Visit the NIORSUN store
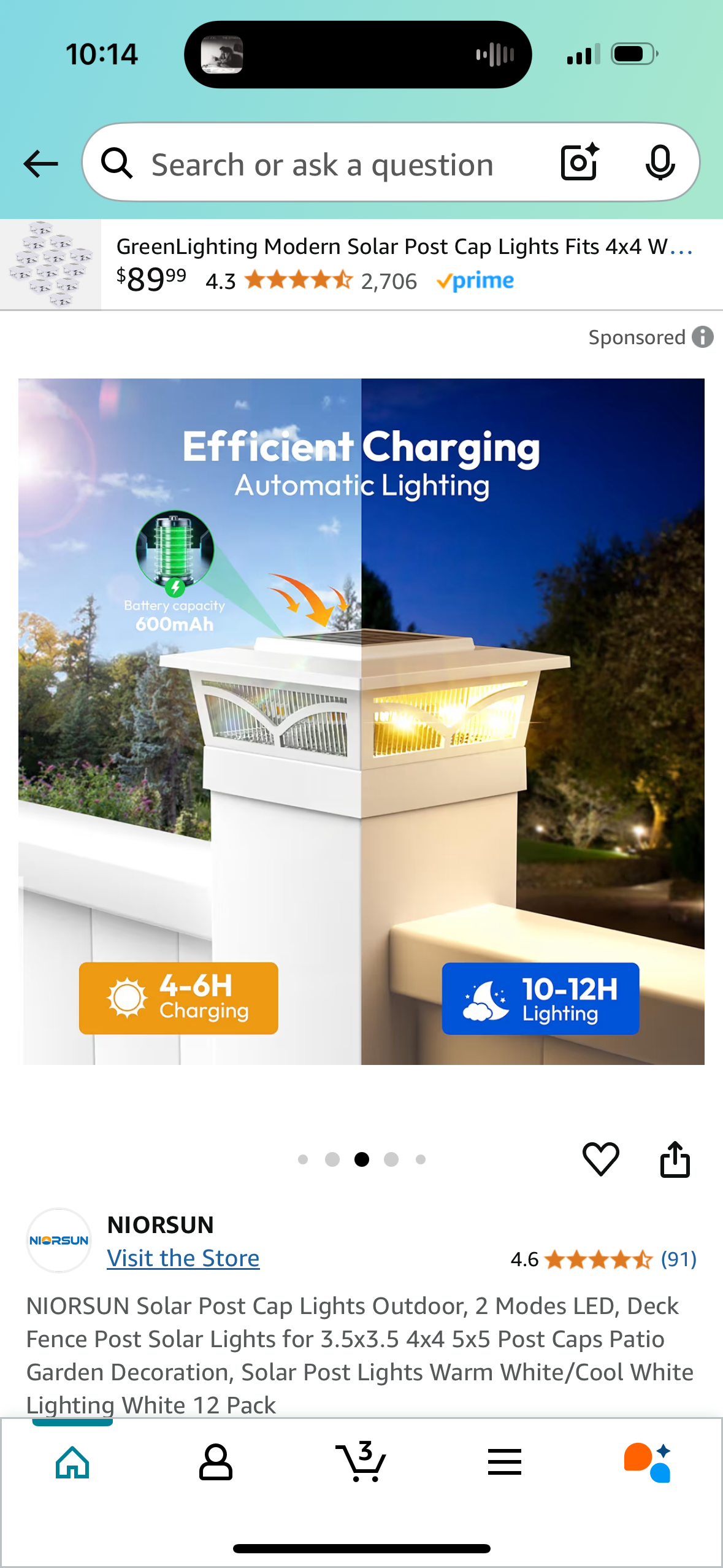Image resolution: width=723 pixels, height=1568 pixels. 183,1258
